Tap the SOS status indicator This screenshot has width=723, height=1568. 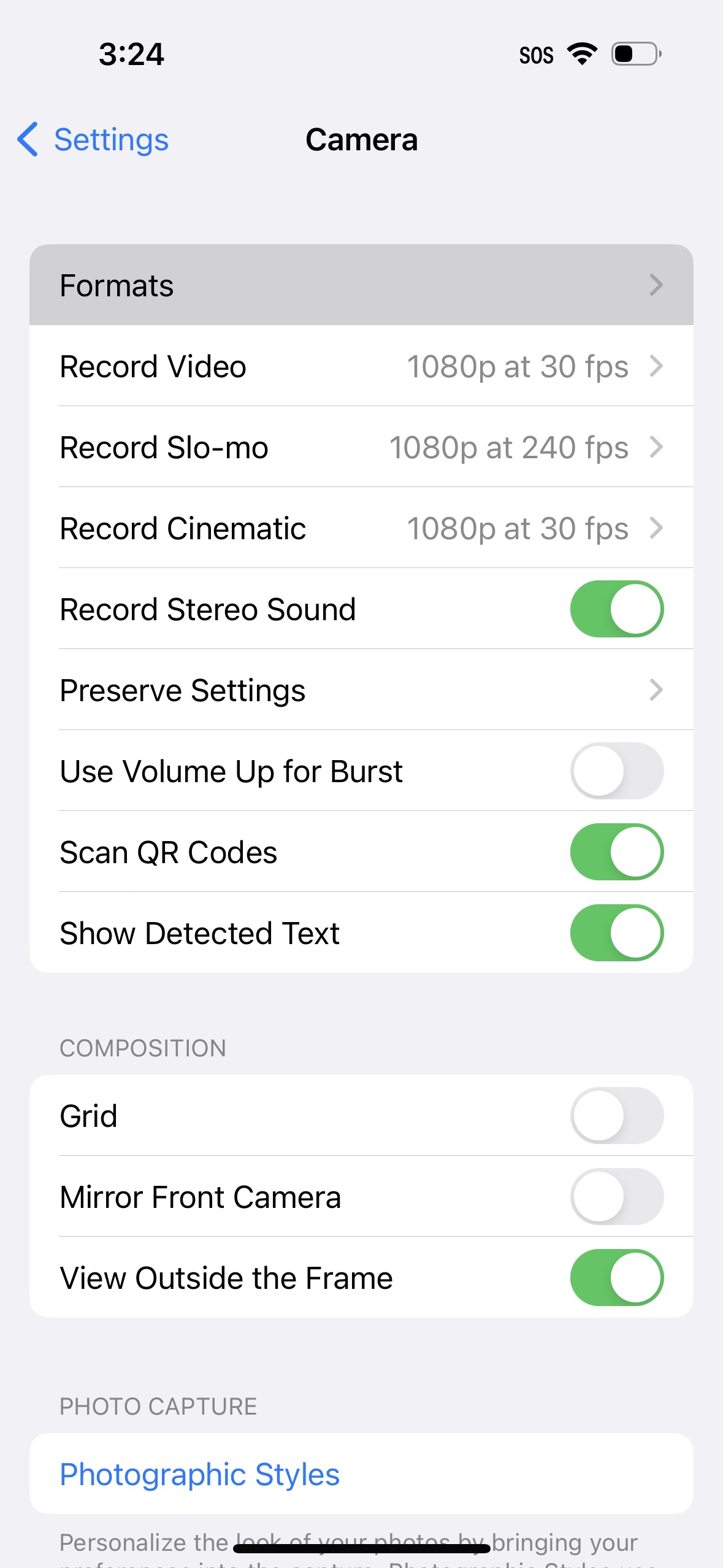(x=537, y=55)
